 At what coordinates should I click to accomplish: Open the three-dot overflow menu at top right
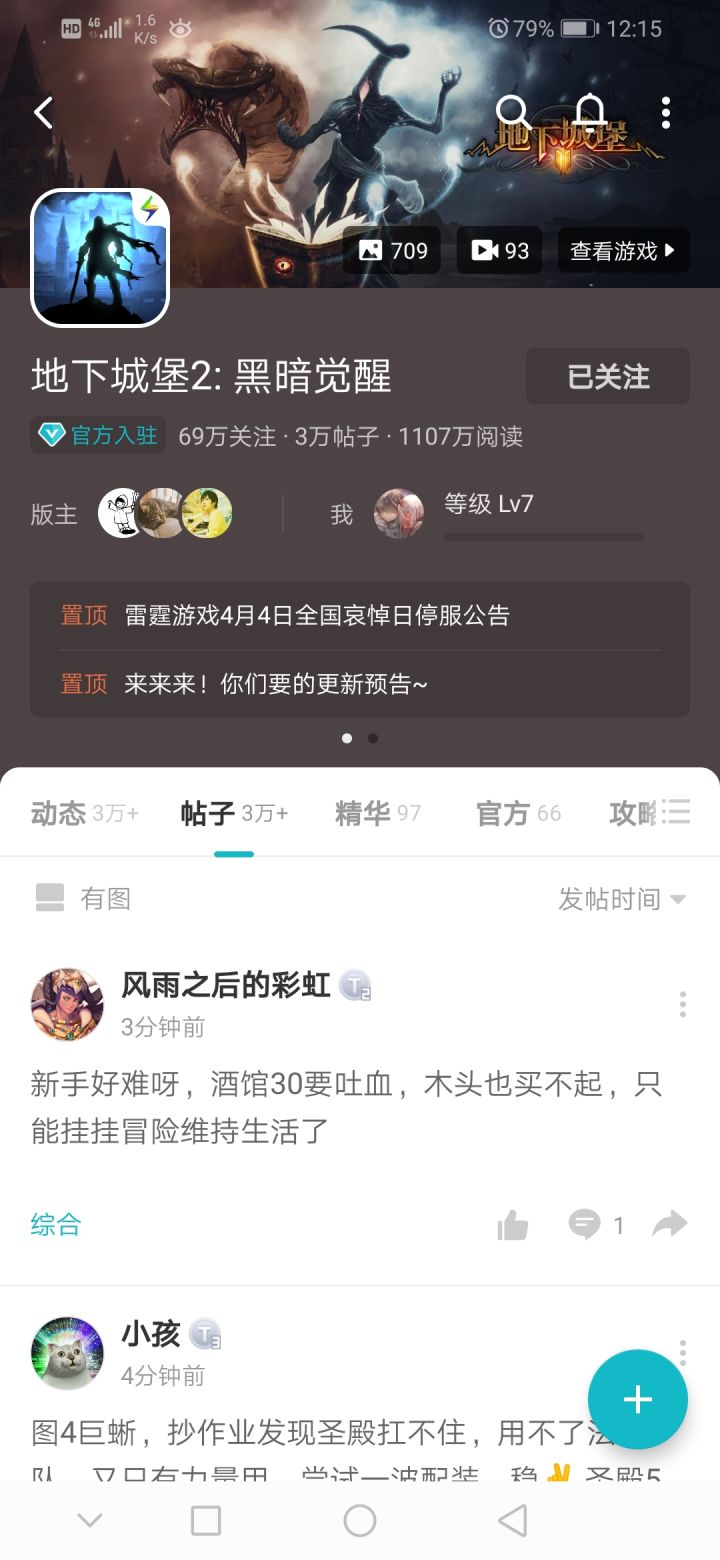(x=666, y=112)
